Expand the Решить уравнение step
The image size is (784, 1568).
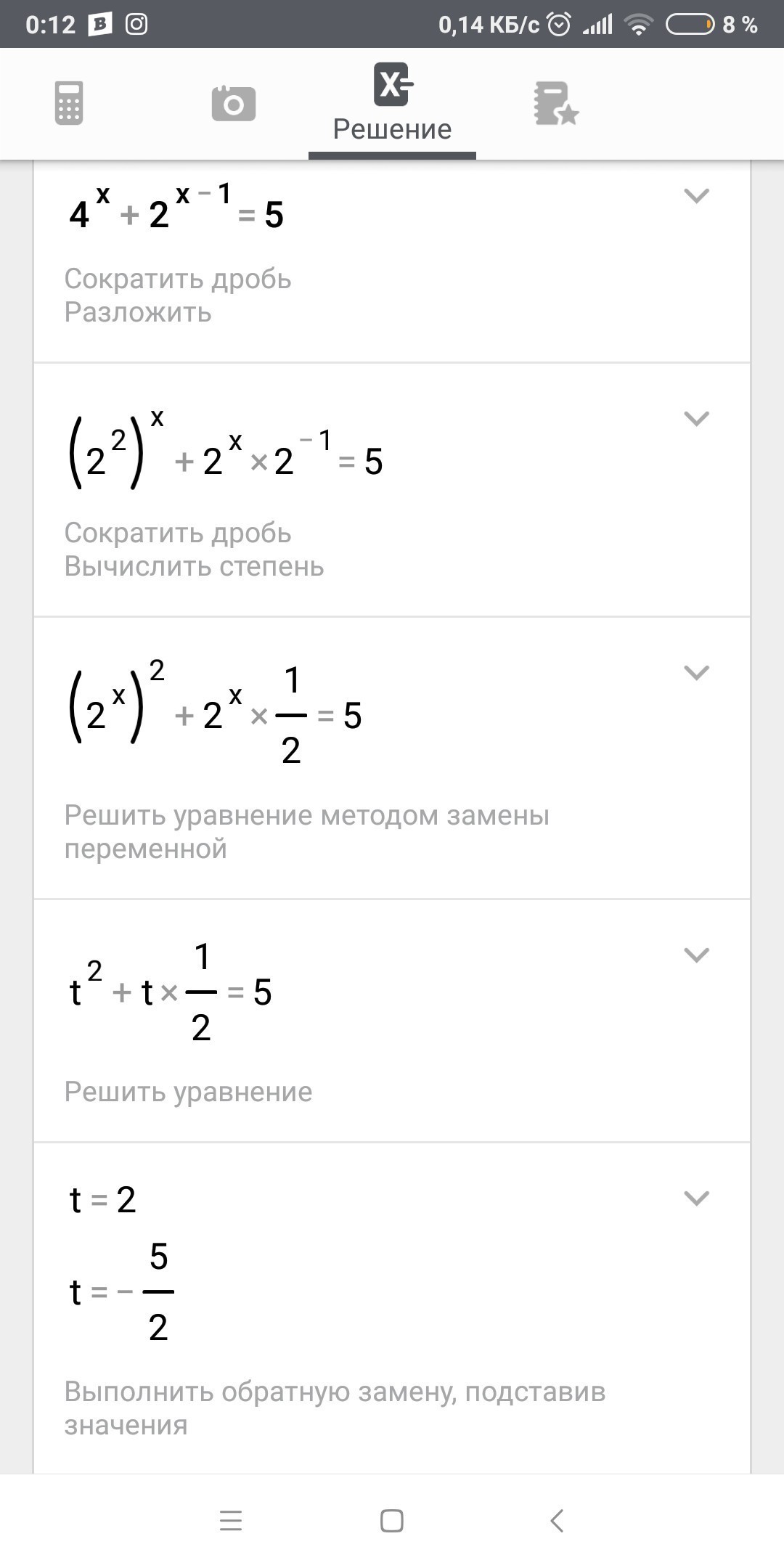pyautogui.click(x=696, y=955)
